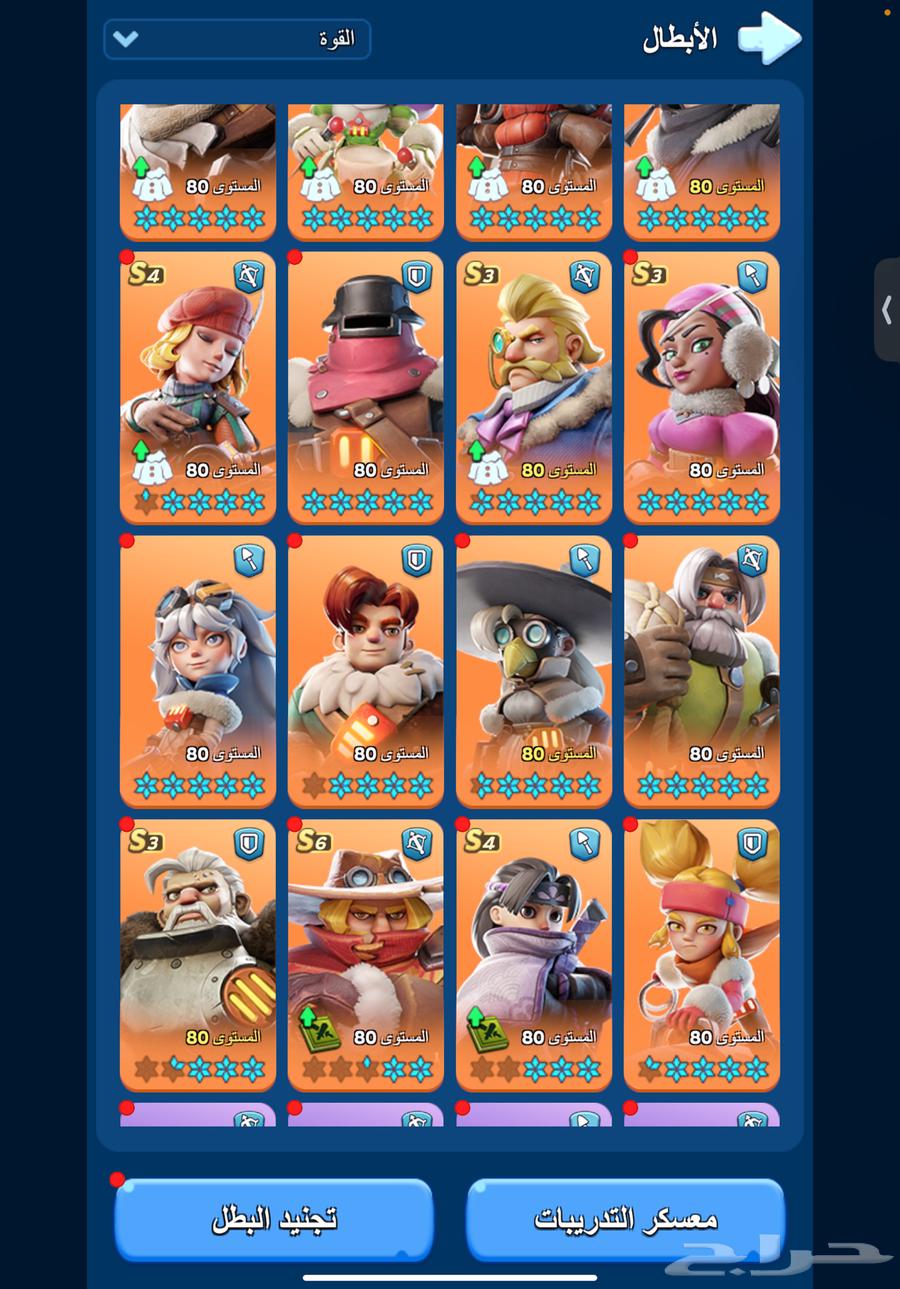Go back using the arrow beside الأبطال
This screenshot has height=1289, width=900.
pyautogui.click(x=768, y=38)
